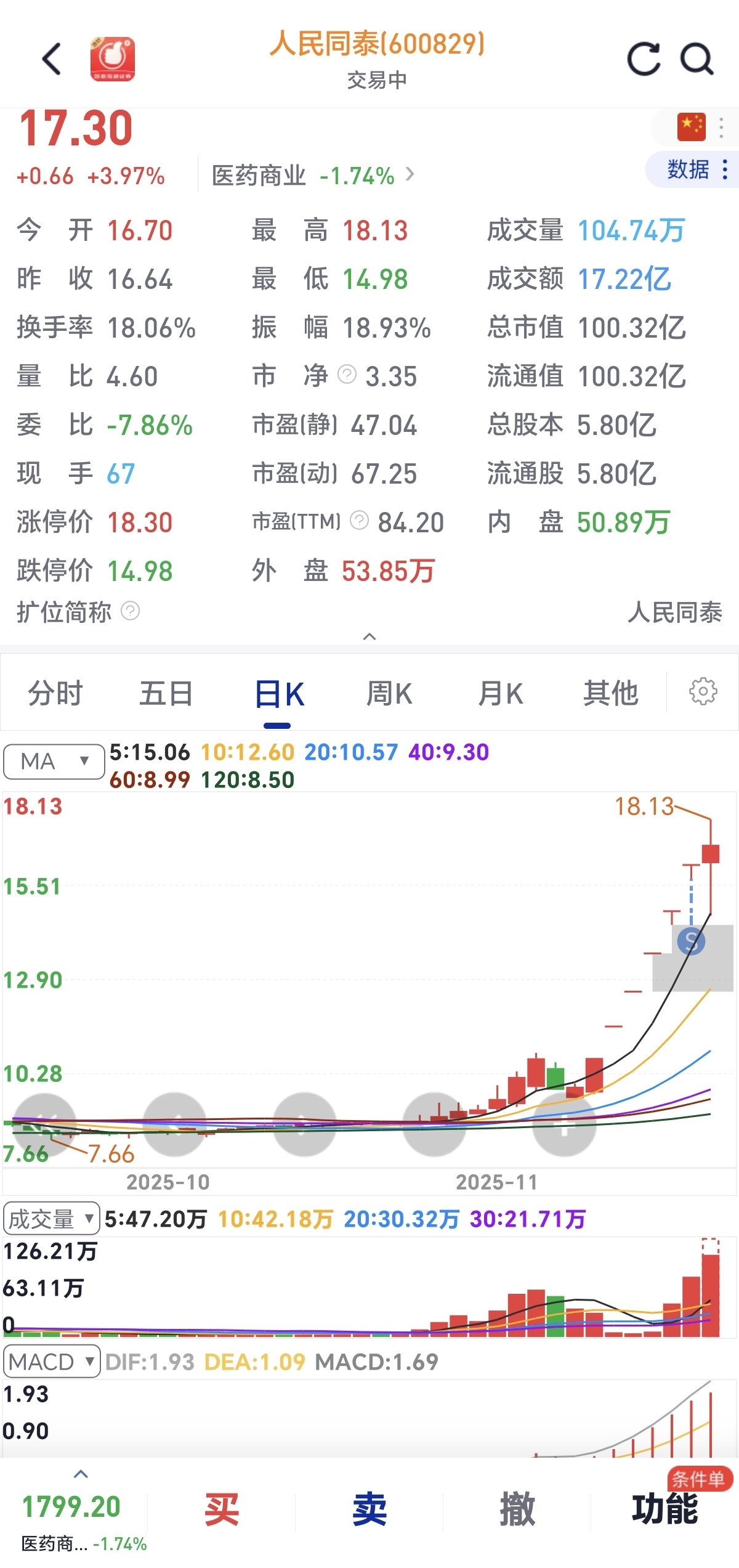Go back to the previous page

pos(52,59)
